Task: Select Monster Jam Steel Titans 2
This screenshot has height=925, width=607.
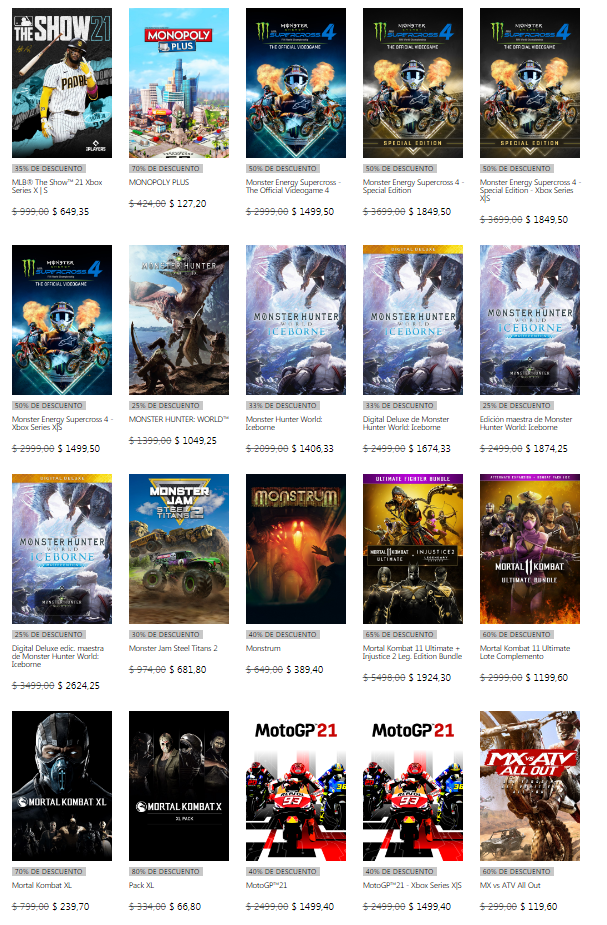Action: pos(179,549)
